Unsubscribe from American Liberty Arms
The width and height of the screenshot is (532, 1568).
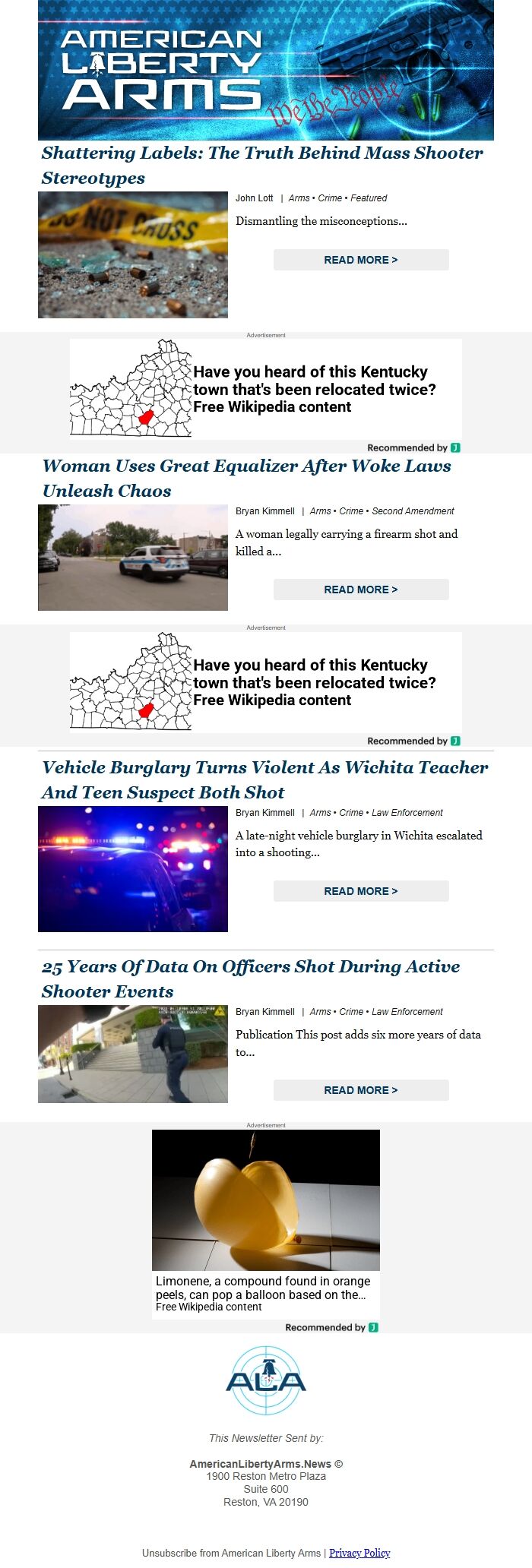tap(231, 1553)
